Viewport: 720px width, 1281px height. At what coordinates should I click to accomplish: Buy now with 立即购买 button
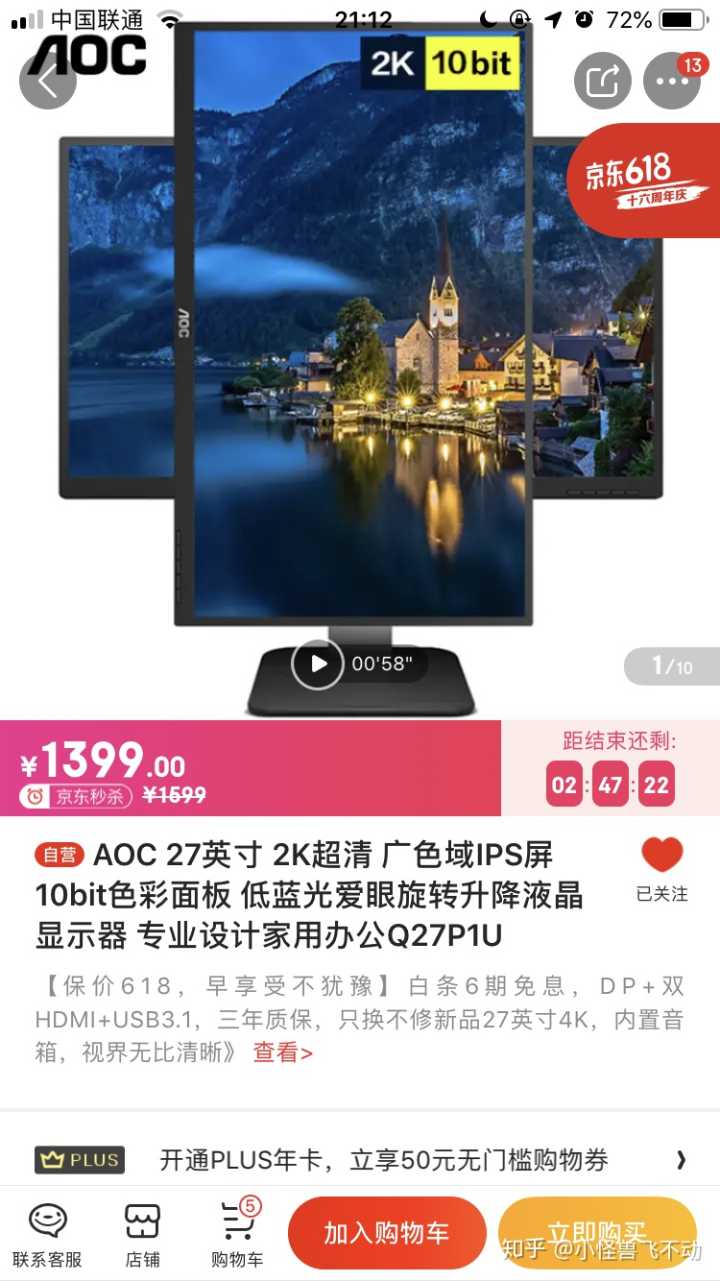(x=596, y=1234)
